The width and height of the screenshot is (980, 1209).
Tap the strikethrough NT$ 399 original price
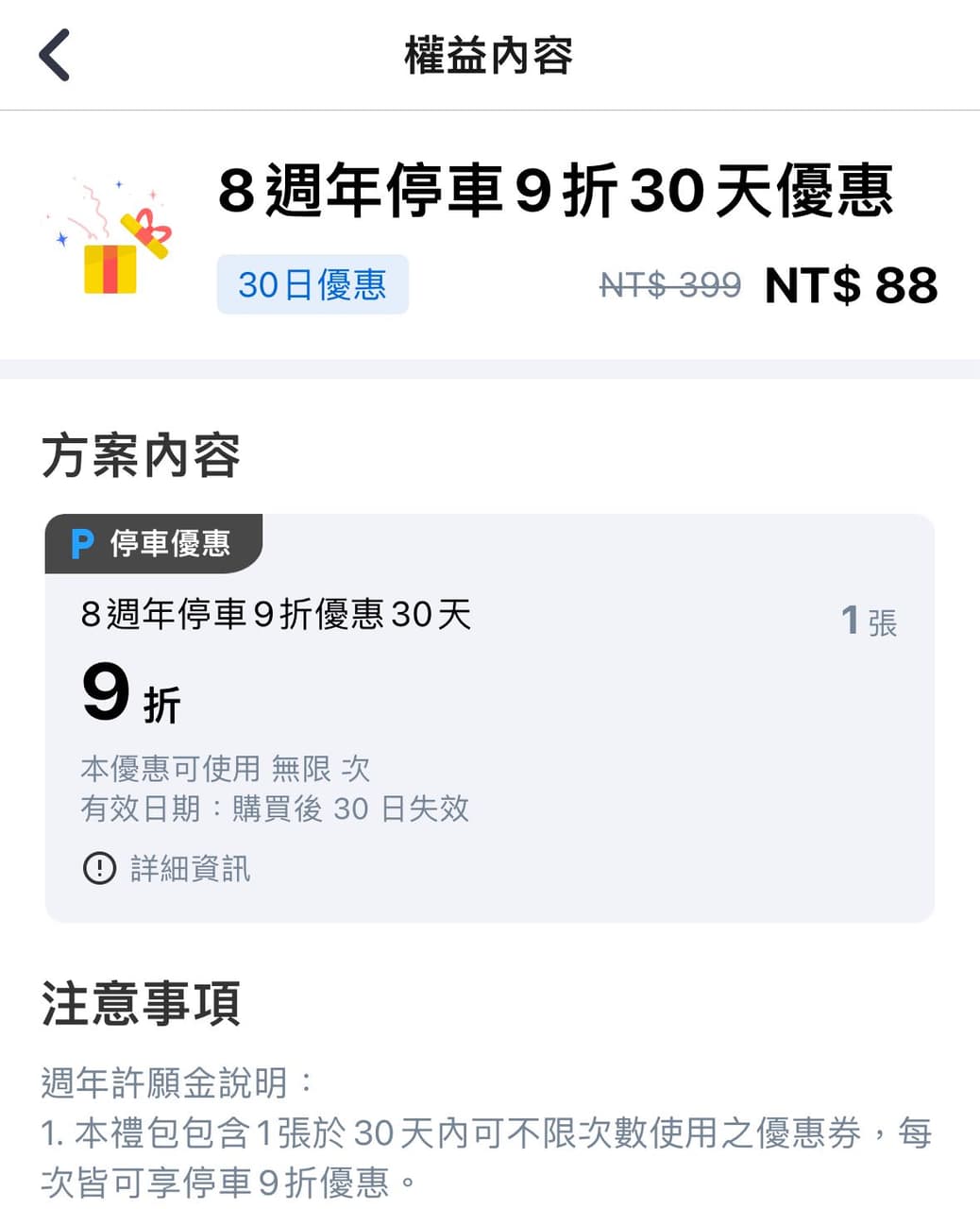pos(671,285)
